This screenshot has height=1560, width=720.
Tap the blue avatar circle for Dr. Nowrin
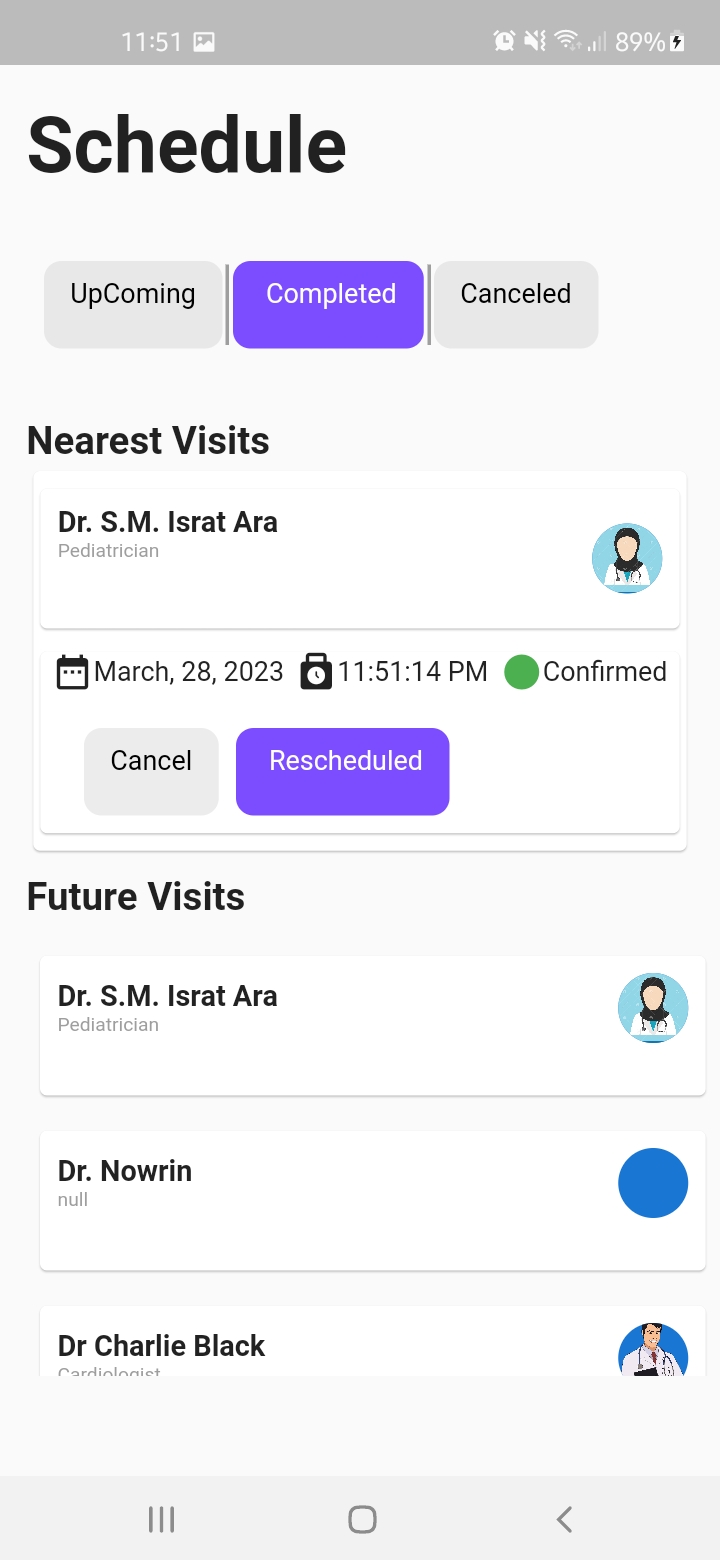coord(653,1183)
